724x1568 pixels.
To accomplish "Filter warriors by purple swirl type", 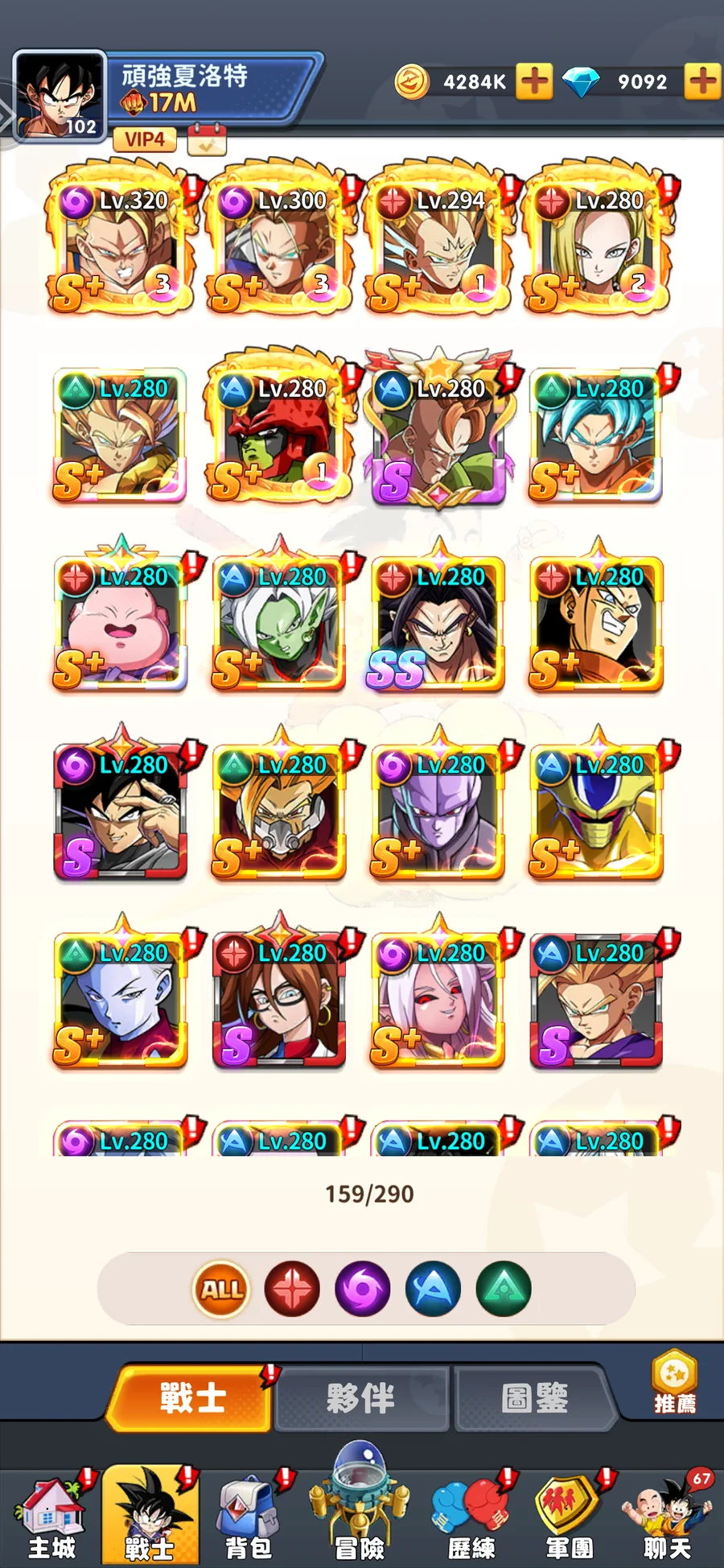I will pos(363,1289).
